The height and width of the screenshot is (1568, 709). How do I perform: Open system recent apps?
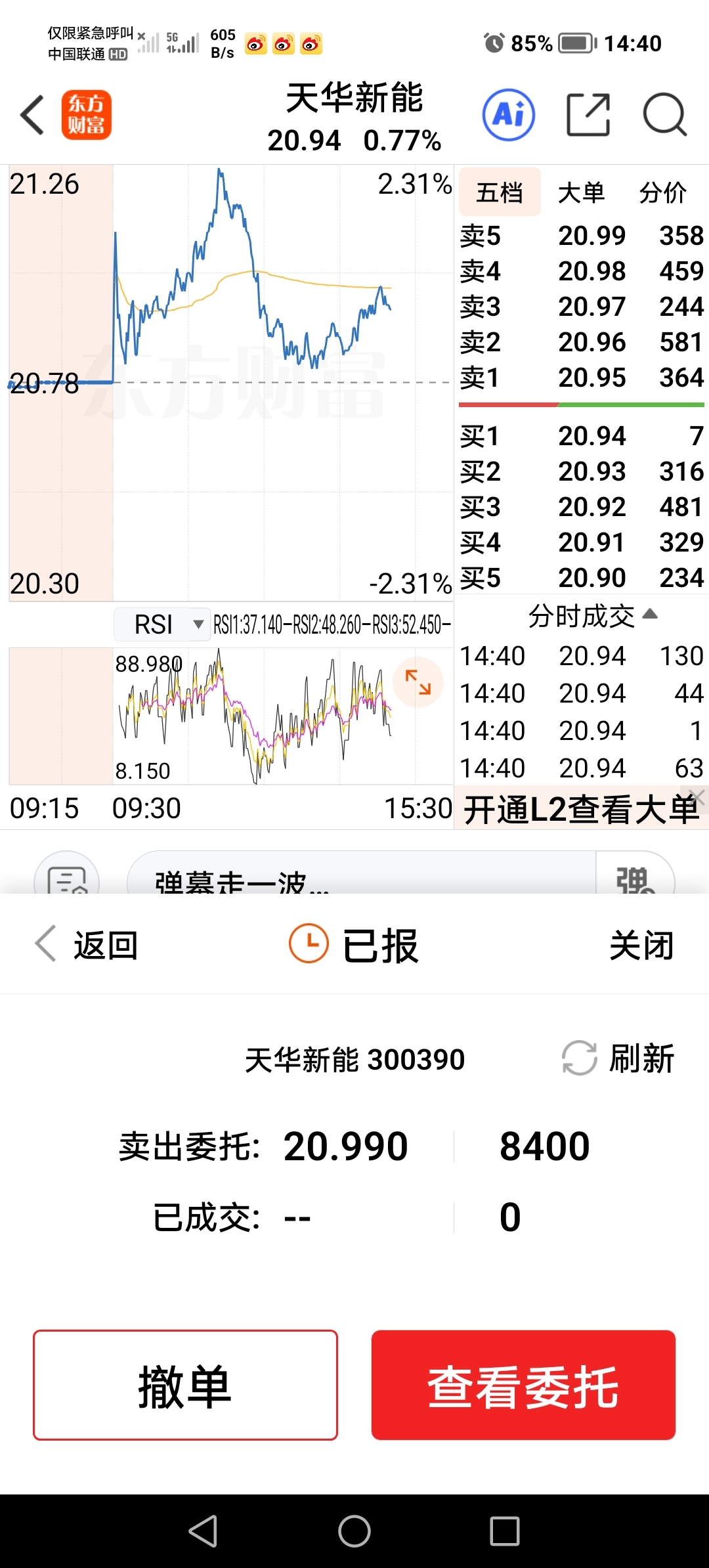pos(505,1531)
